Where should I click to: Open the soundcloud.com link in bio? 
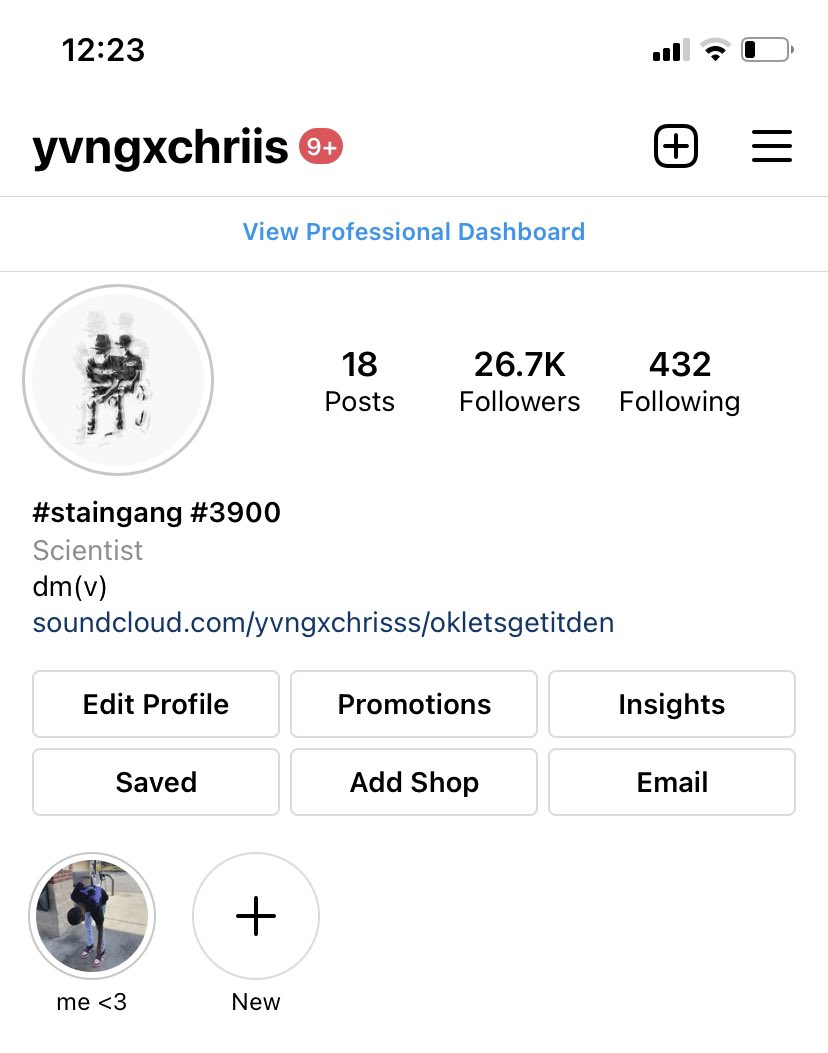click(323, 623)
